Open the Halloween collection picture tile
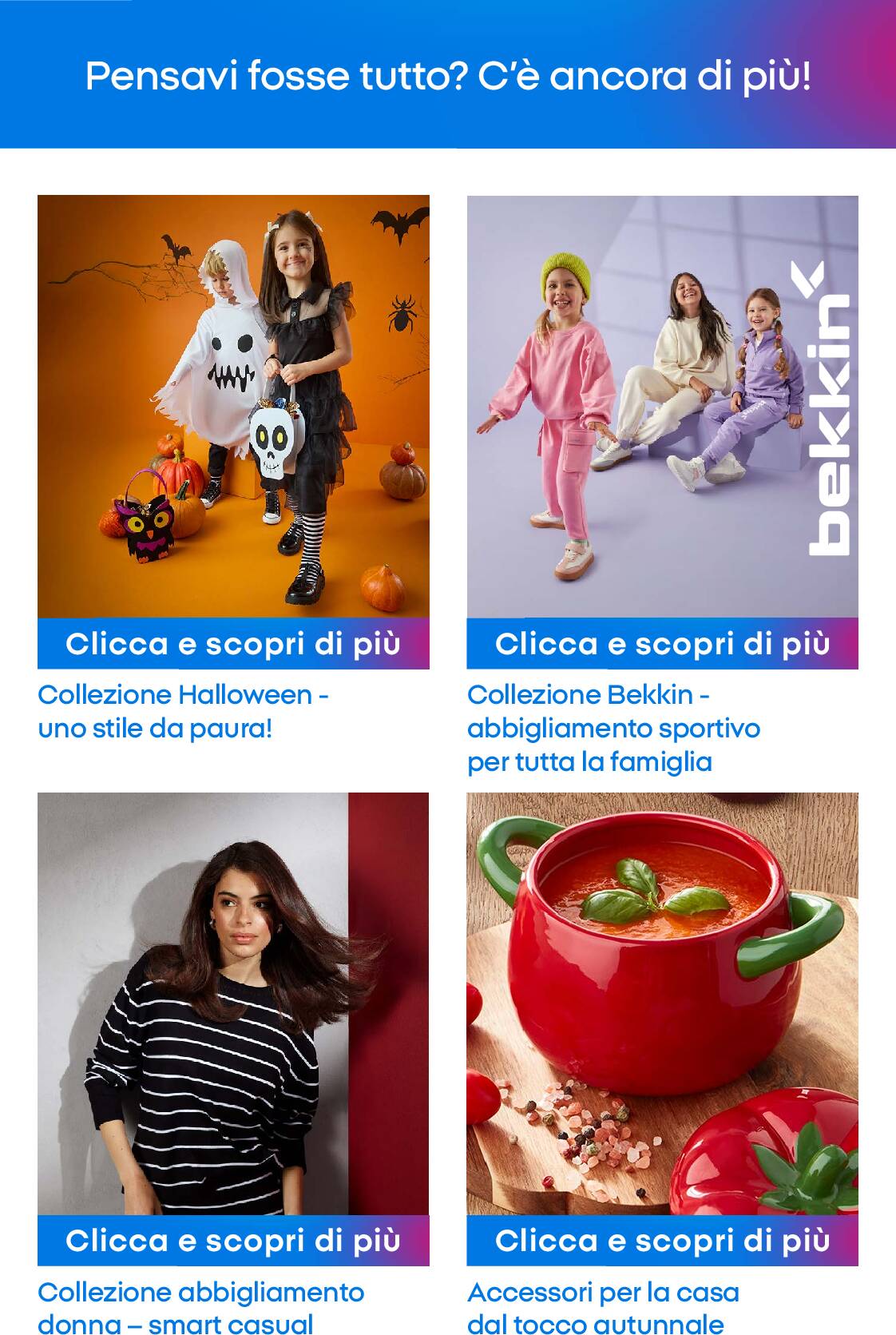Screen dimensions: 896x1335 [x=233, y=407]
